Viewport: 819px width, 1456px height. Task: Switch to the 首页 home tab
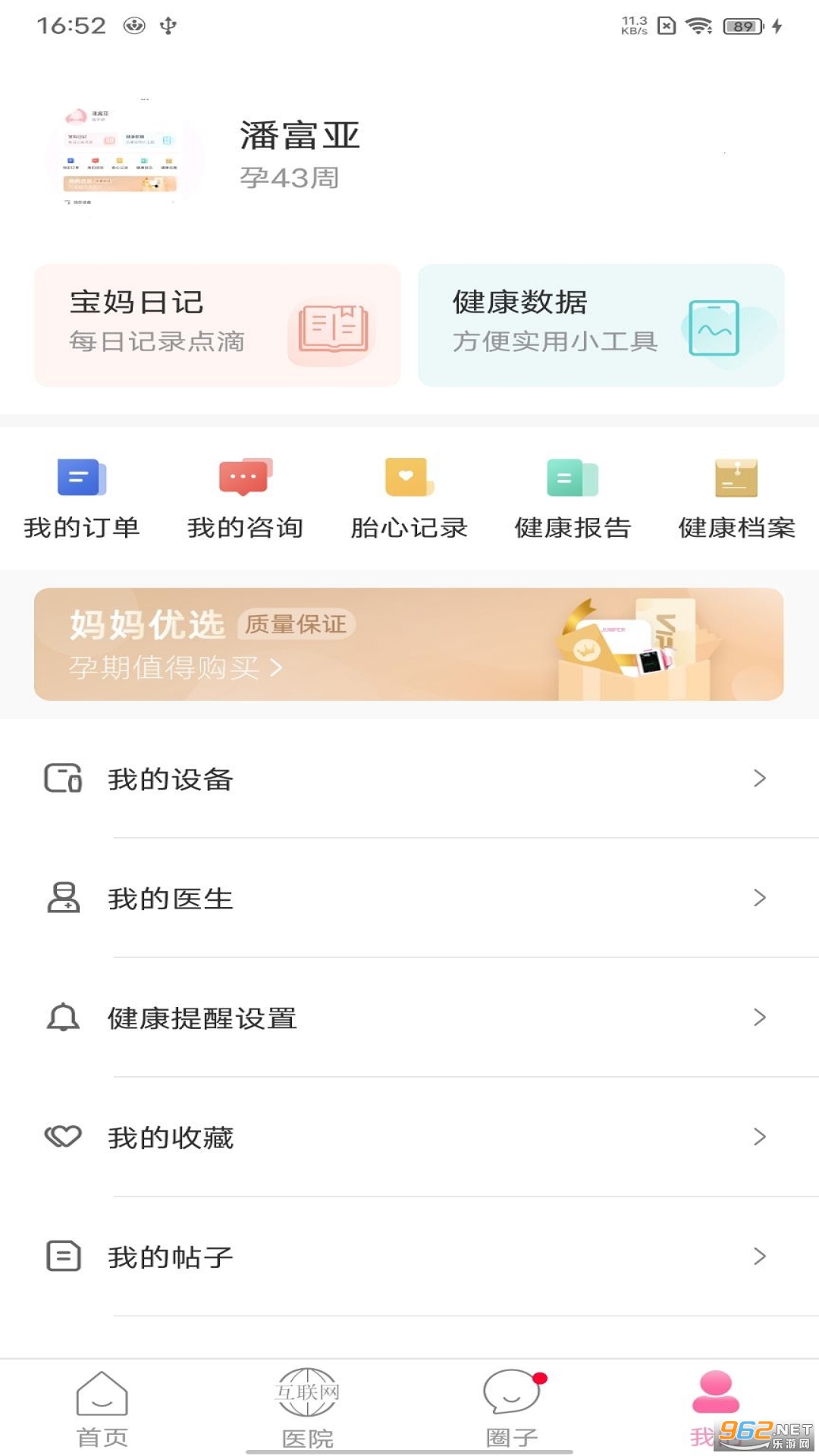102,1408
